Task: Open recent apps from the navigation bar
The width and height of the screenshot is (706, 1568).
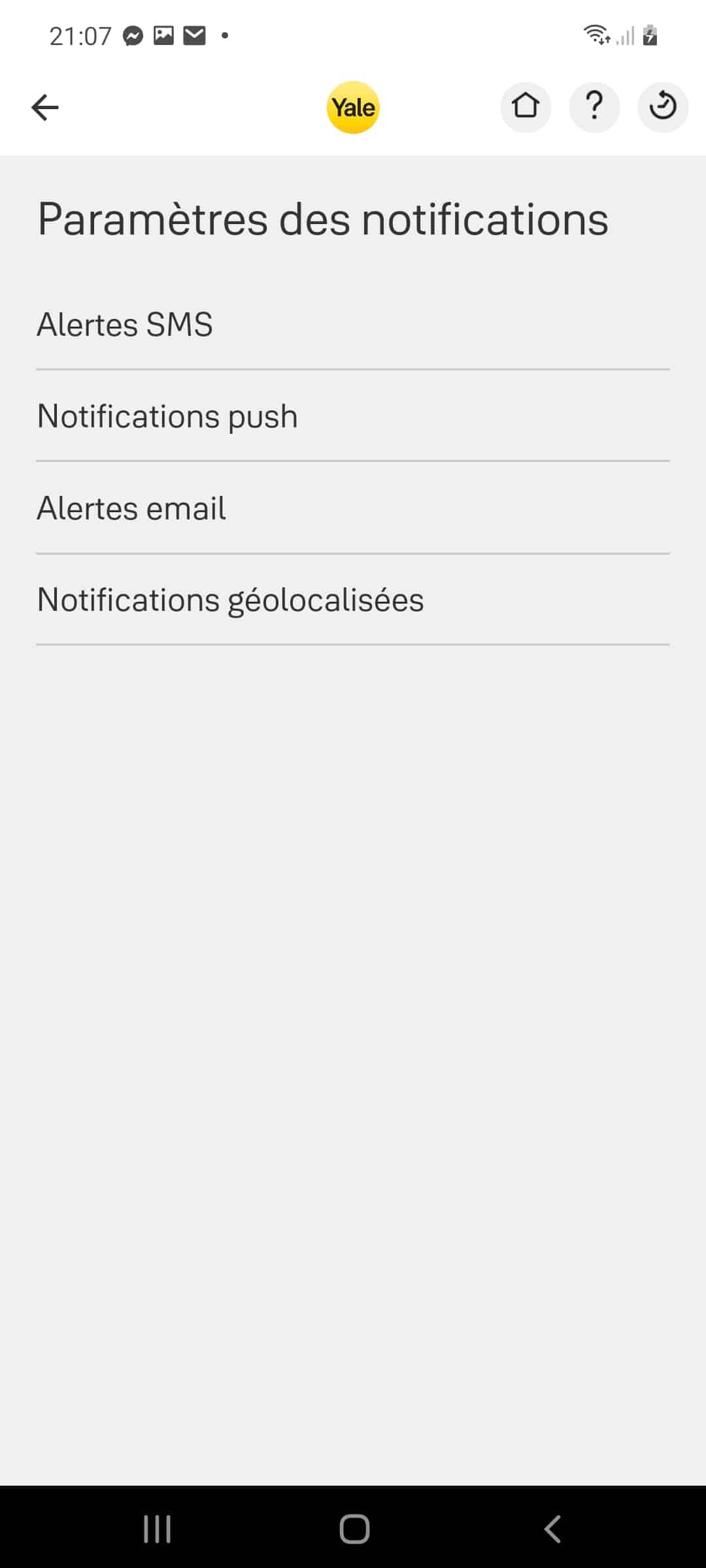Action: point(157,1529)
